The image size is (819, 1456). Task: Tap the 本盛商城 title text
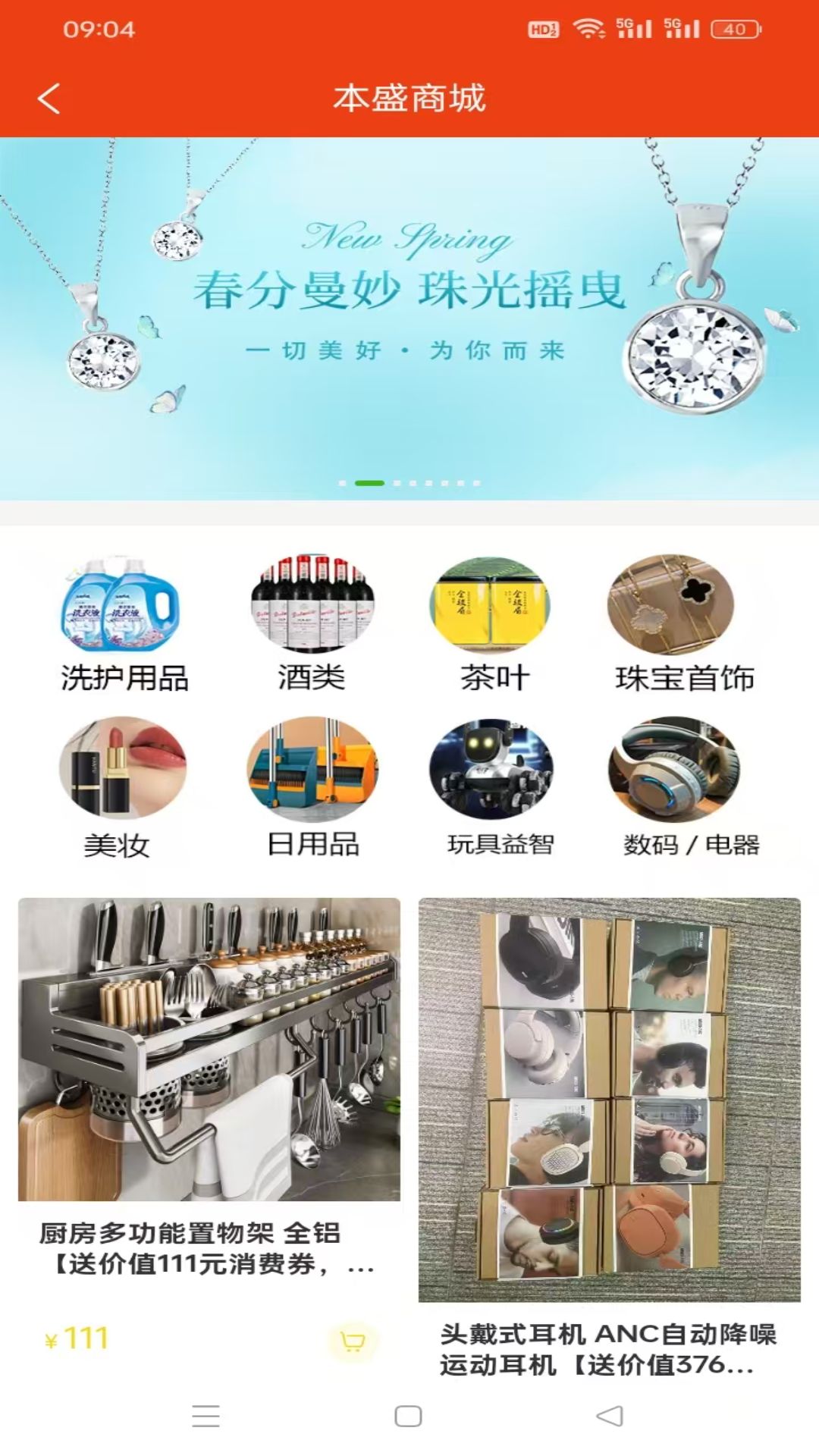(x=409, y=99)
